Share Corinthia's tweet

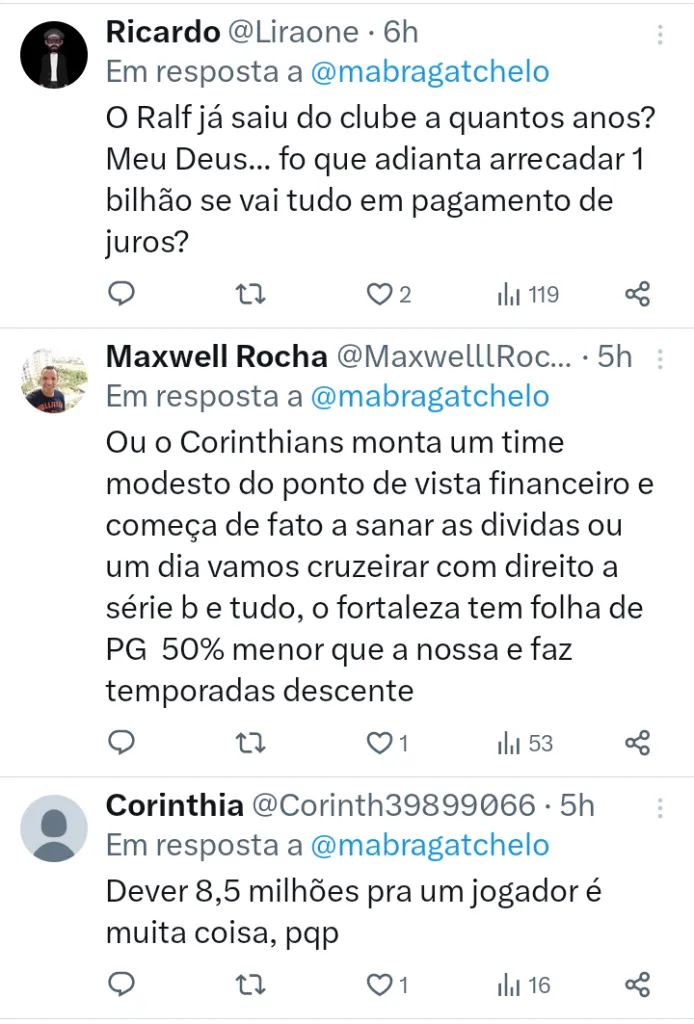[637, 985]
